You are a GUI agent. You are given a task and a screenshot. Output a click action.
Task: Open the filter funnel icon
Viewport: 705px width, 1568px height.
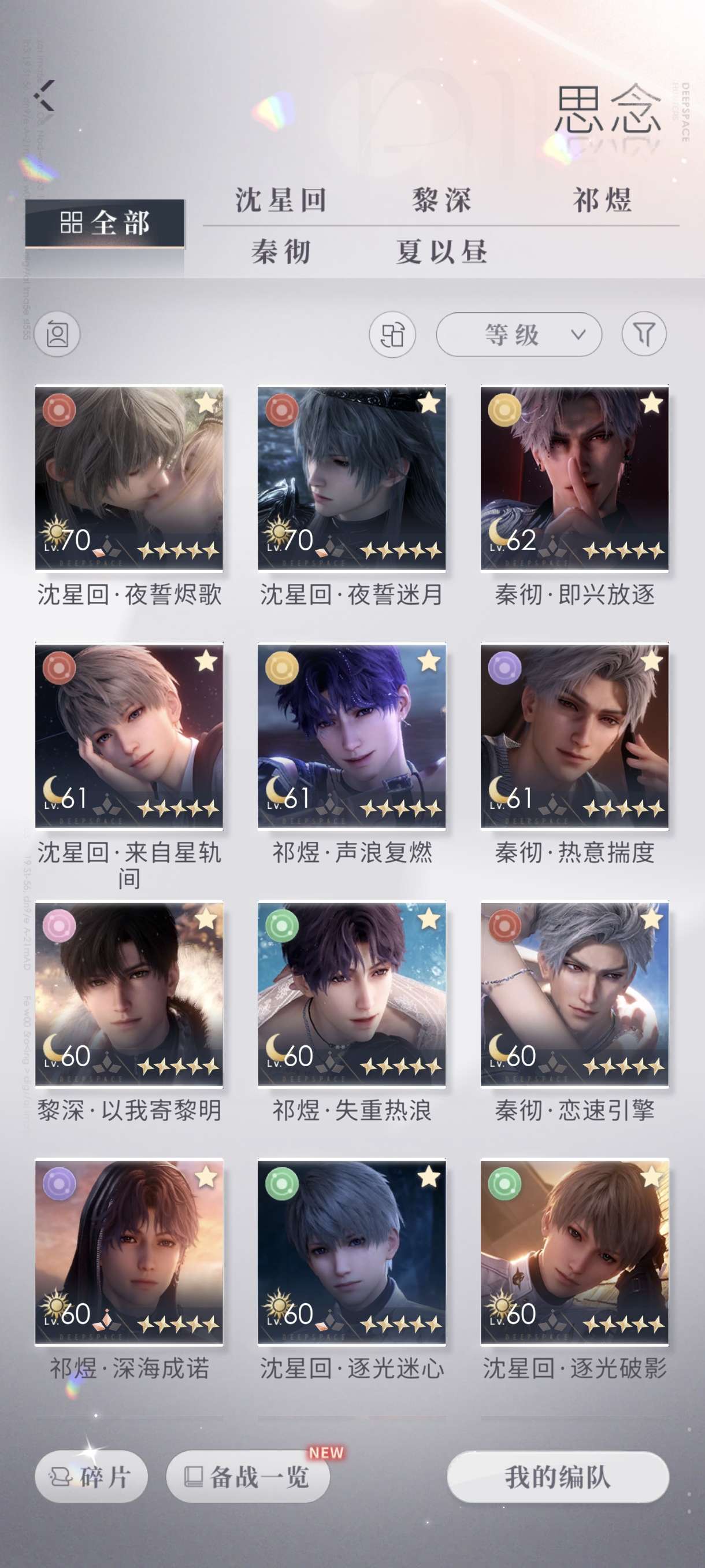coord(644,334)
